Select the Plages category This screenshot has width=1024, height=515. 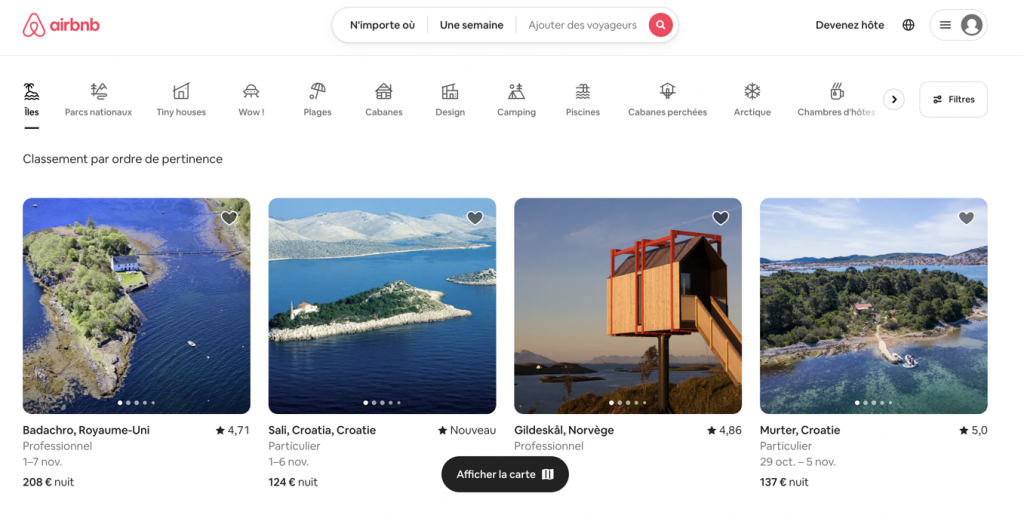click(x=317, y=100)
